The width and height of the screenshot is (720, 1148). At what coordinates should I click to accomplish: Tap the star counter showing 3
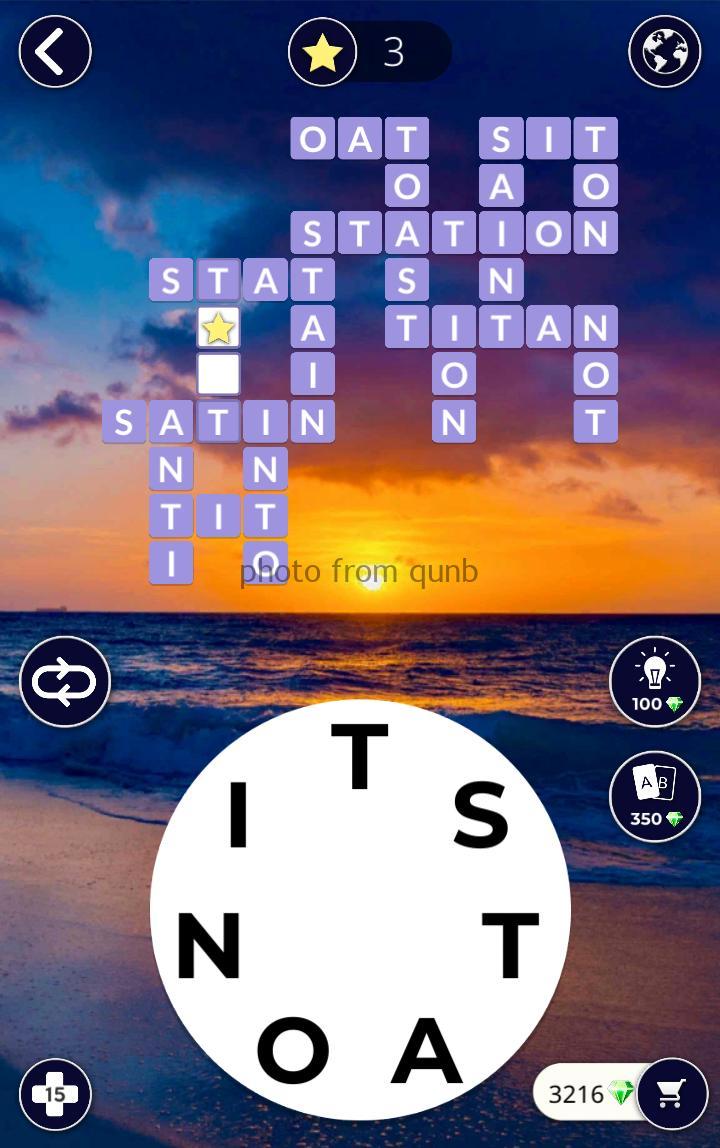click(x=368, y=52)
